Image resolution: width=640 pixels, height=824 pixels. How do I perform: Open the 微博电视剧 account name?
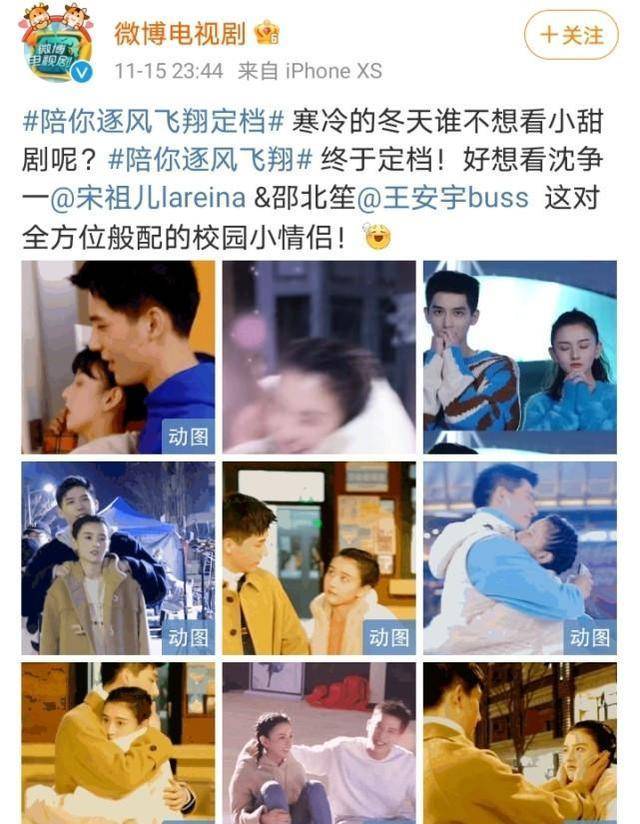click(x=179, y=33)
